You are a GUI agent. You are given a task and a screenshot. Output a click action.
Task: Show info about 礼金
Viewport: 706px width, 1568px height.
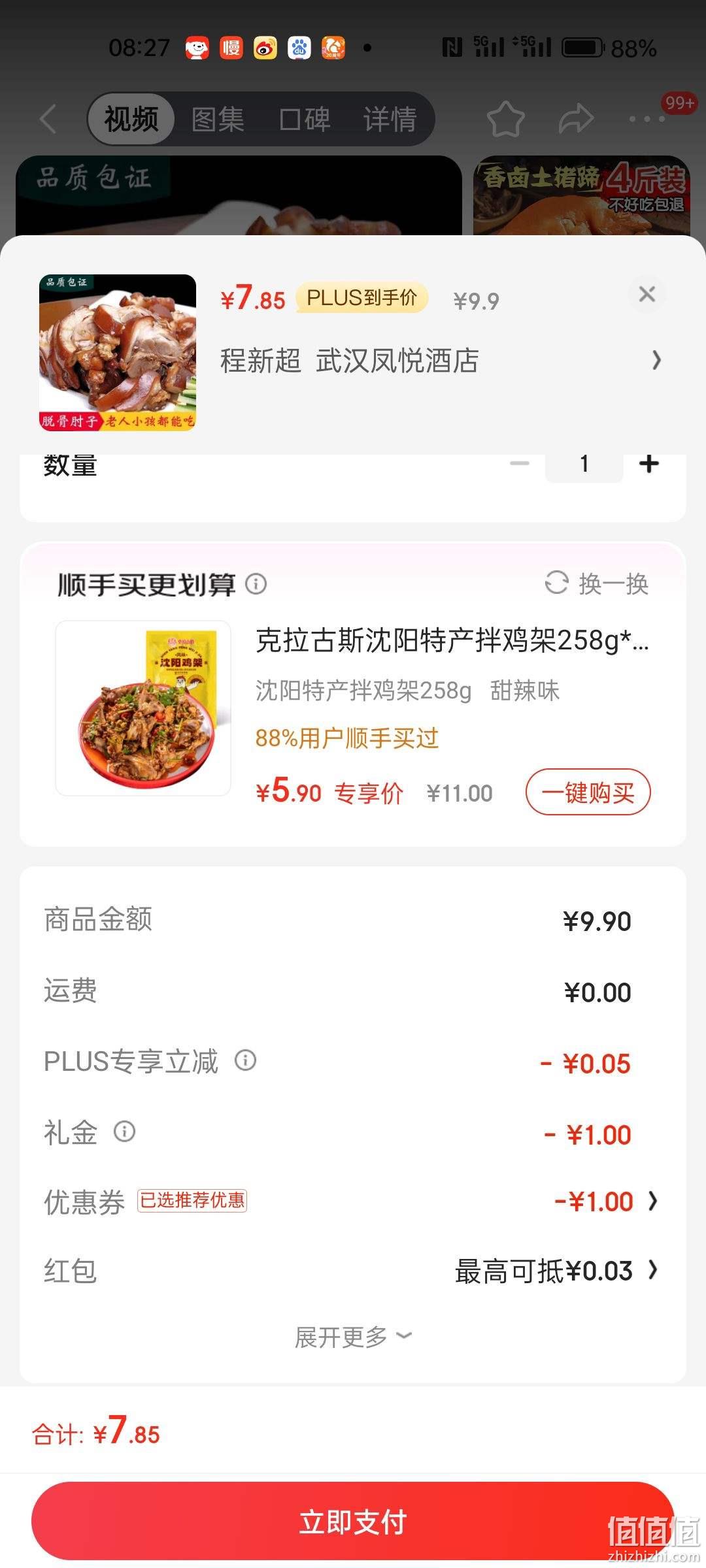click(124, 1131)
